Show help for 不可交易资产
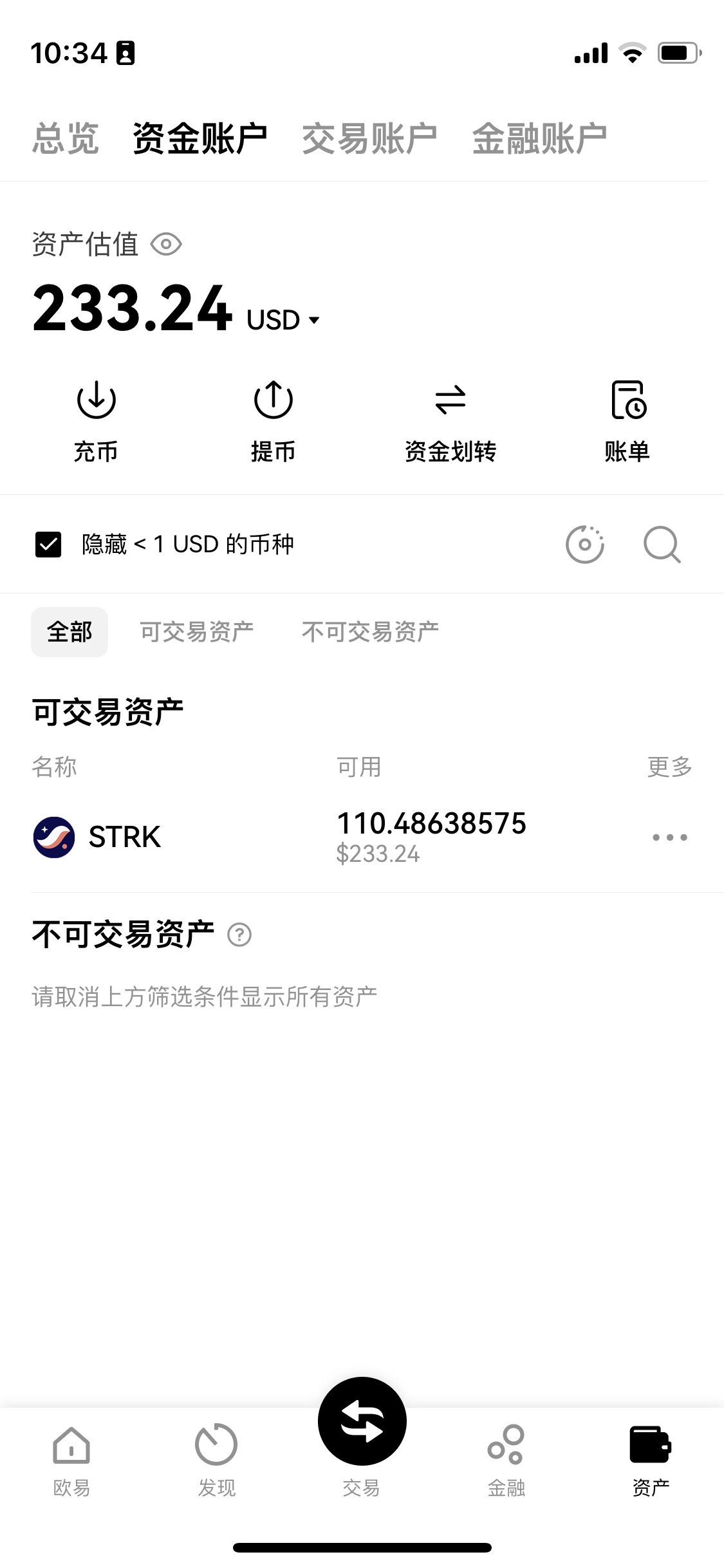The height and width of the screenshot is (1568, 724). tap(239, 935)
